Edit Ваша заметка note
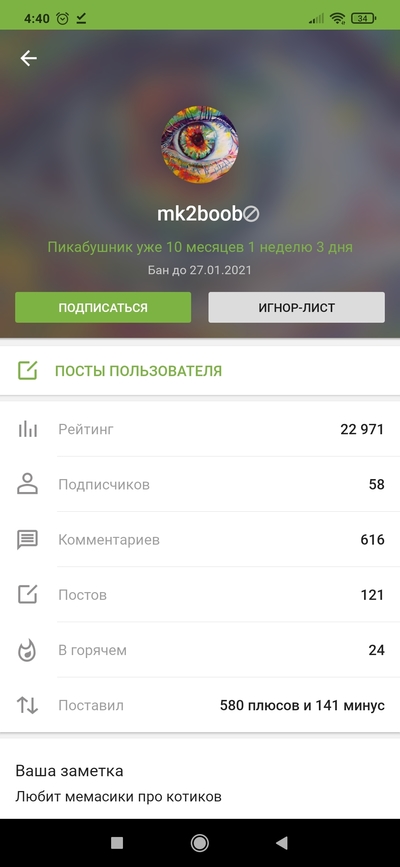Image resolution: width=400 pixels, height=867 pixels. (200, 783)
